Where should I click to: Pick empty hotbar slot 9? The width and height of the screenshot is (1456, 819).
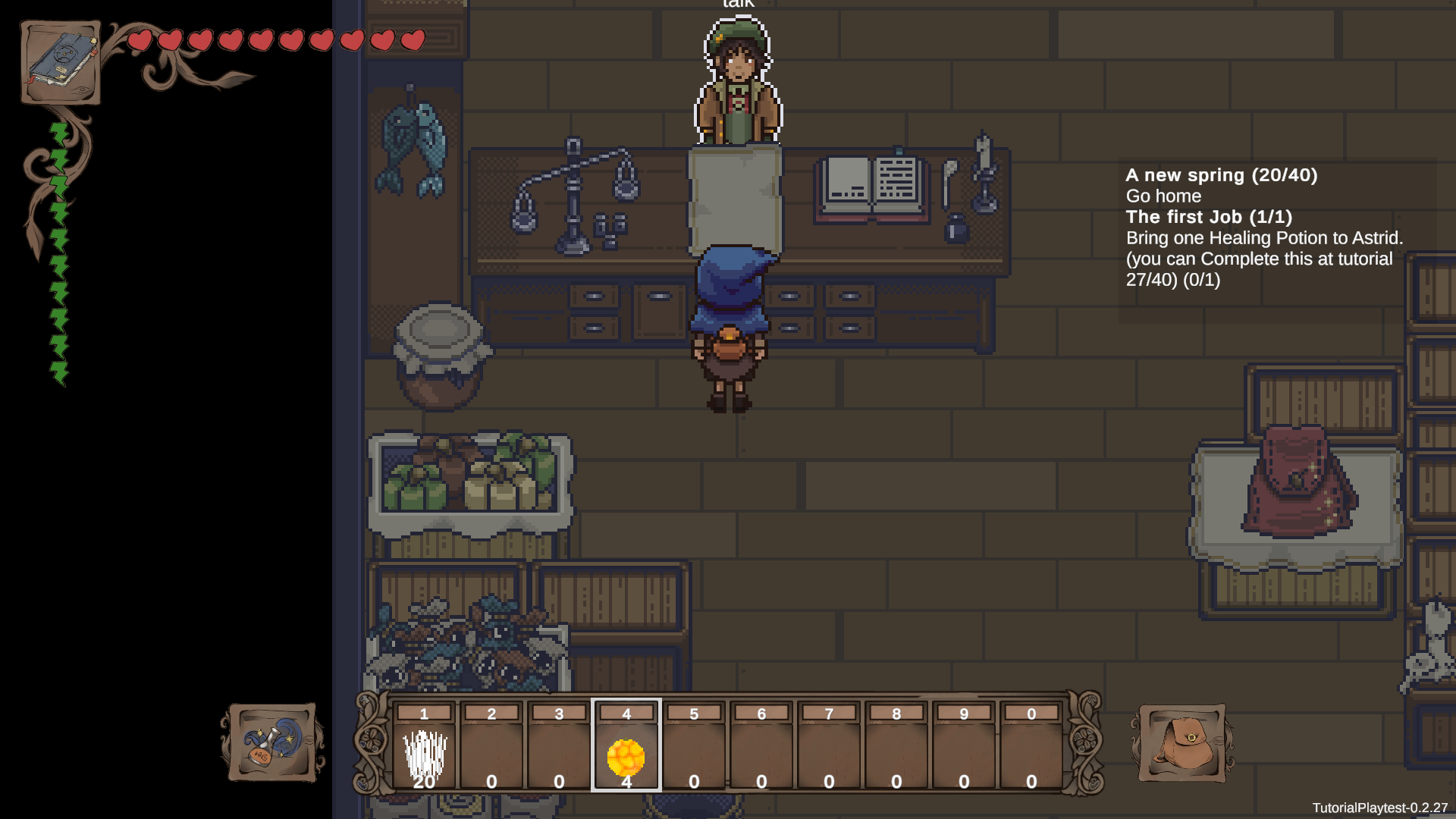pos(964,746)
